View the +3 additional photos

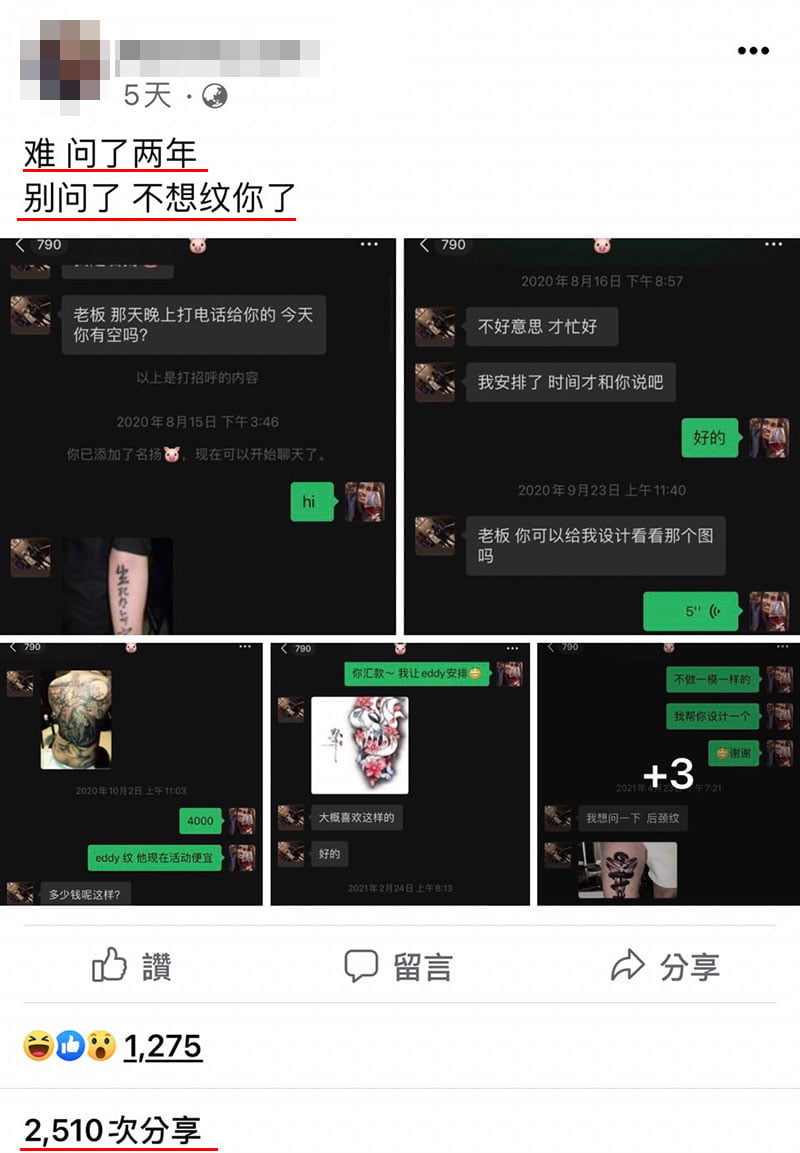click(x=668, y=773)
